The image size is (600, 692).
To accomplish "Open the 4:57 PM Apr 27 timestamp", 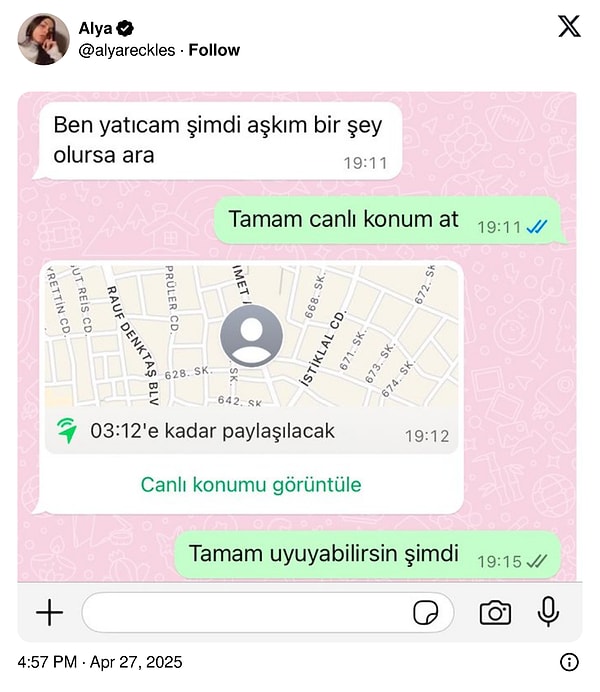I will [100, 662].
